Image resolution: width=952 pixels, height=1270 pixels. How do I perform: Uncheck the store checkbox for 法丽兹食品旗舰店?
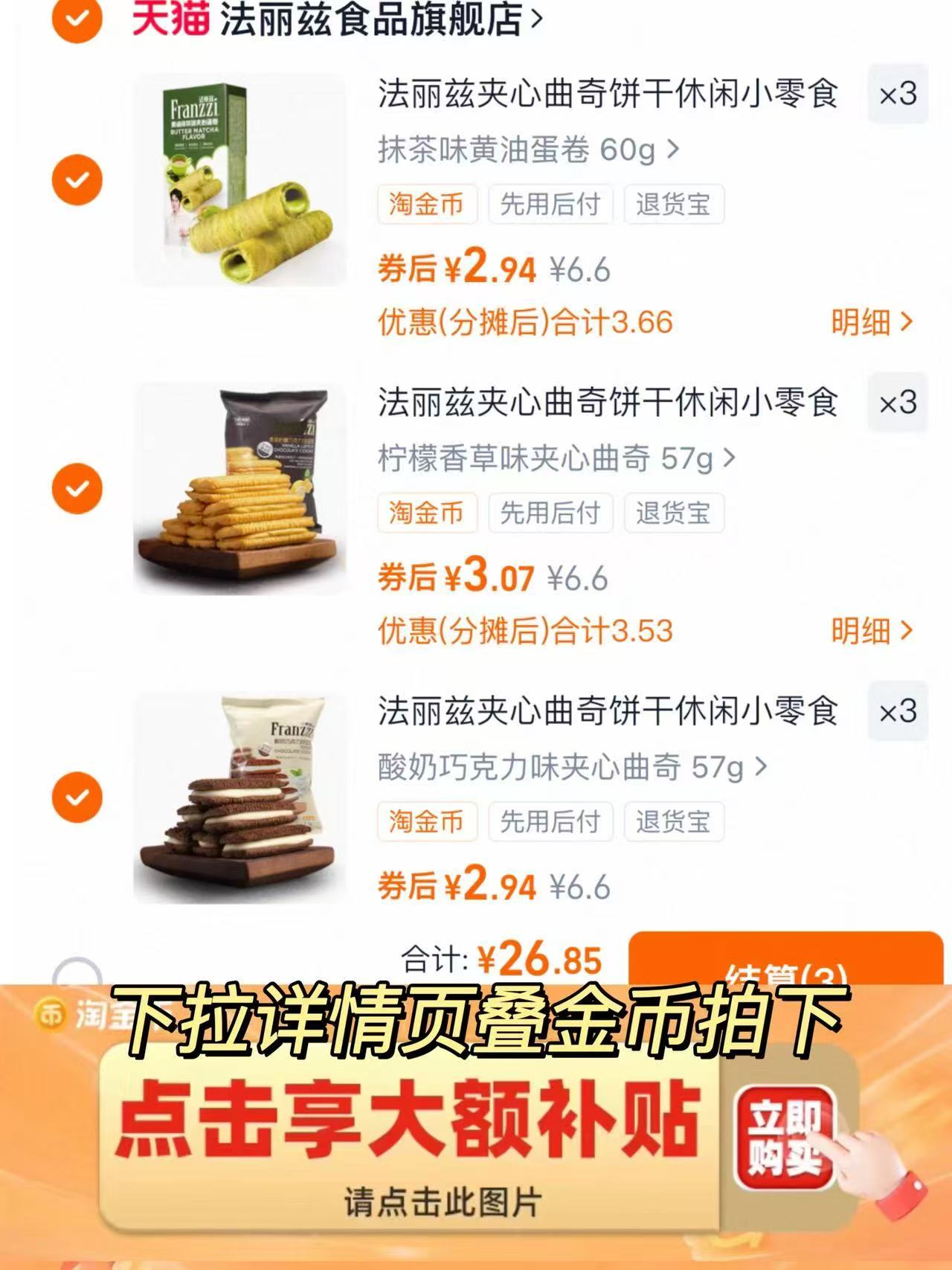pyautogui.click(x=77, y=15)
